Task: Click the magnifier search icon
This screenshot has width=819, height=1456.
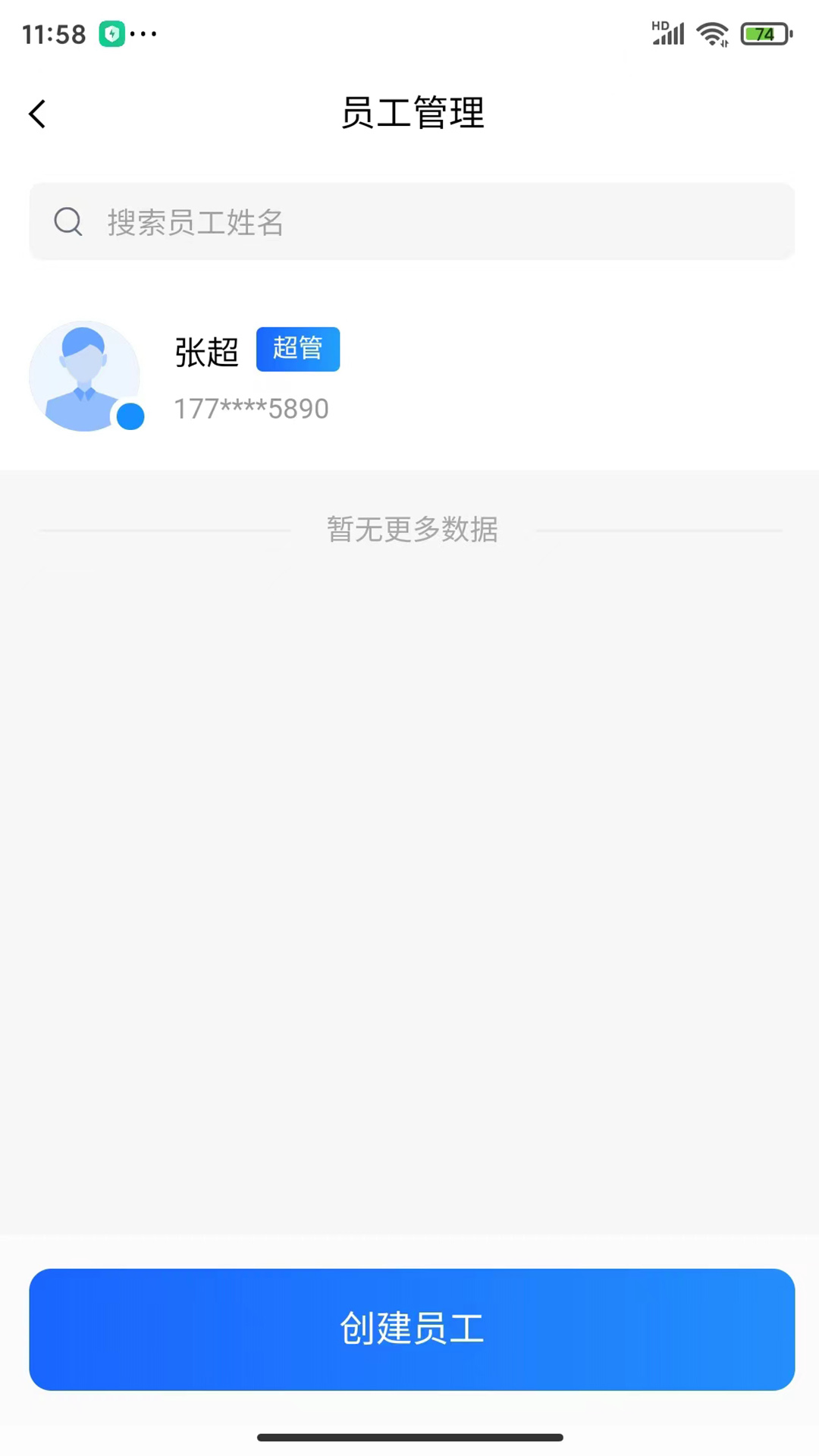Action: [x=68, y=221]
